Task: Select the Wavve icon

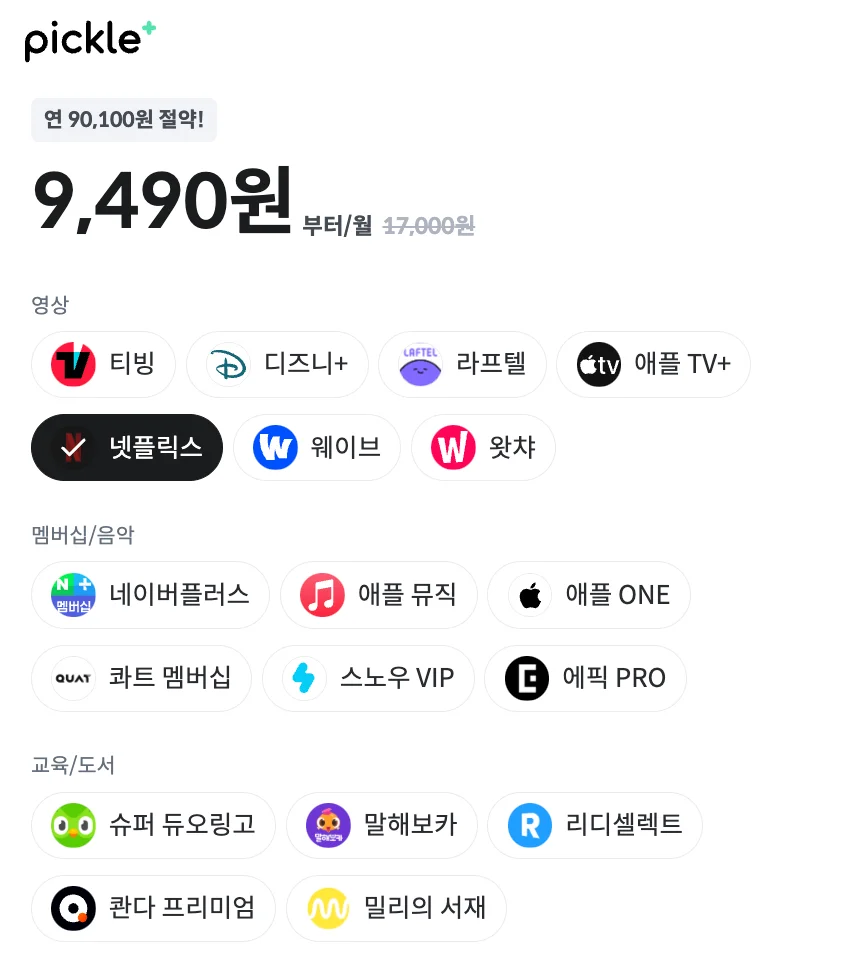Action: 275,447
